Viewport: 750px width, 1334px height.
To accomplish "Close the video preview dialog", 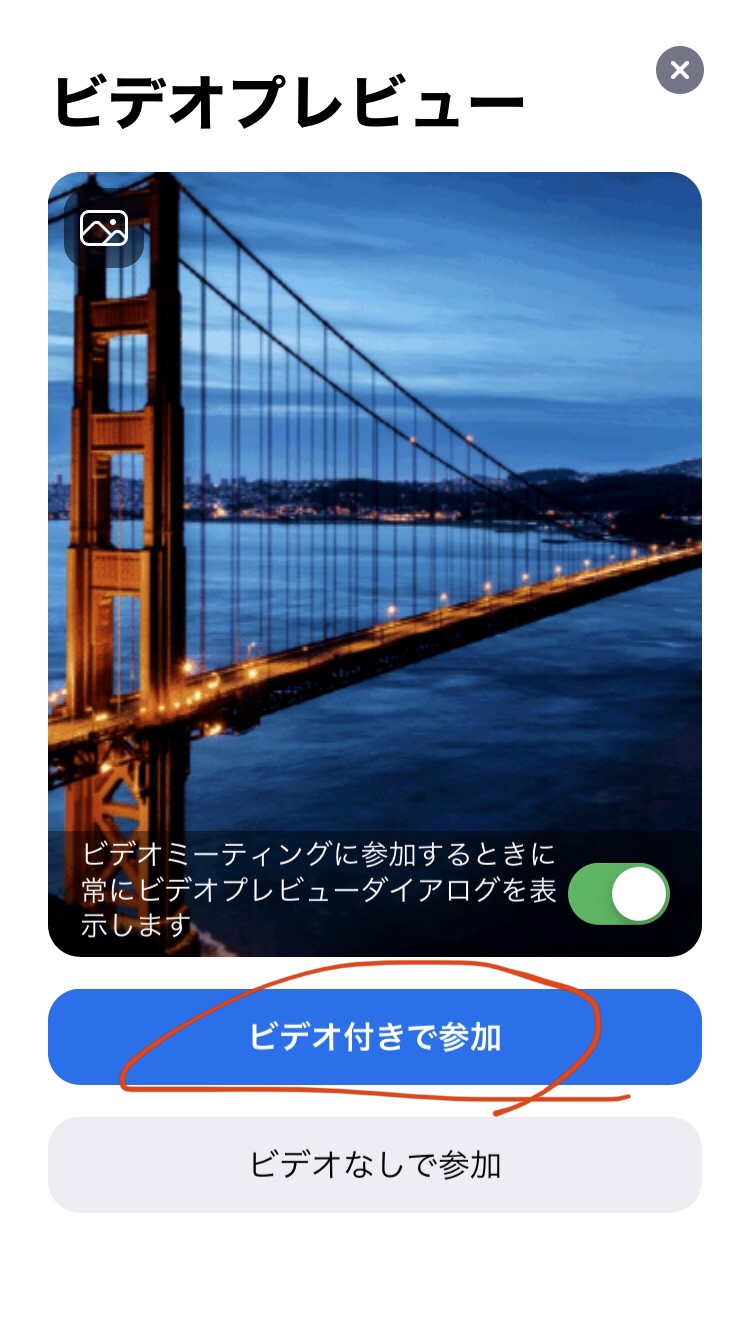I will click(x=680, y=70).
